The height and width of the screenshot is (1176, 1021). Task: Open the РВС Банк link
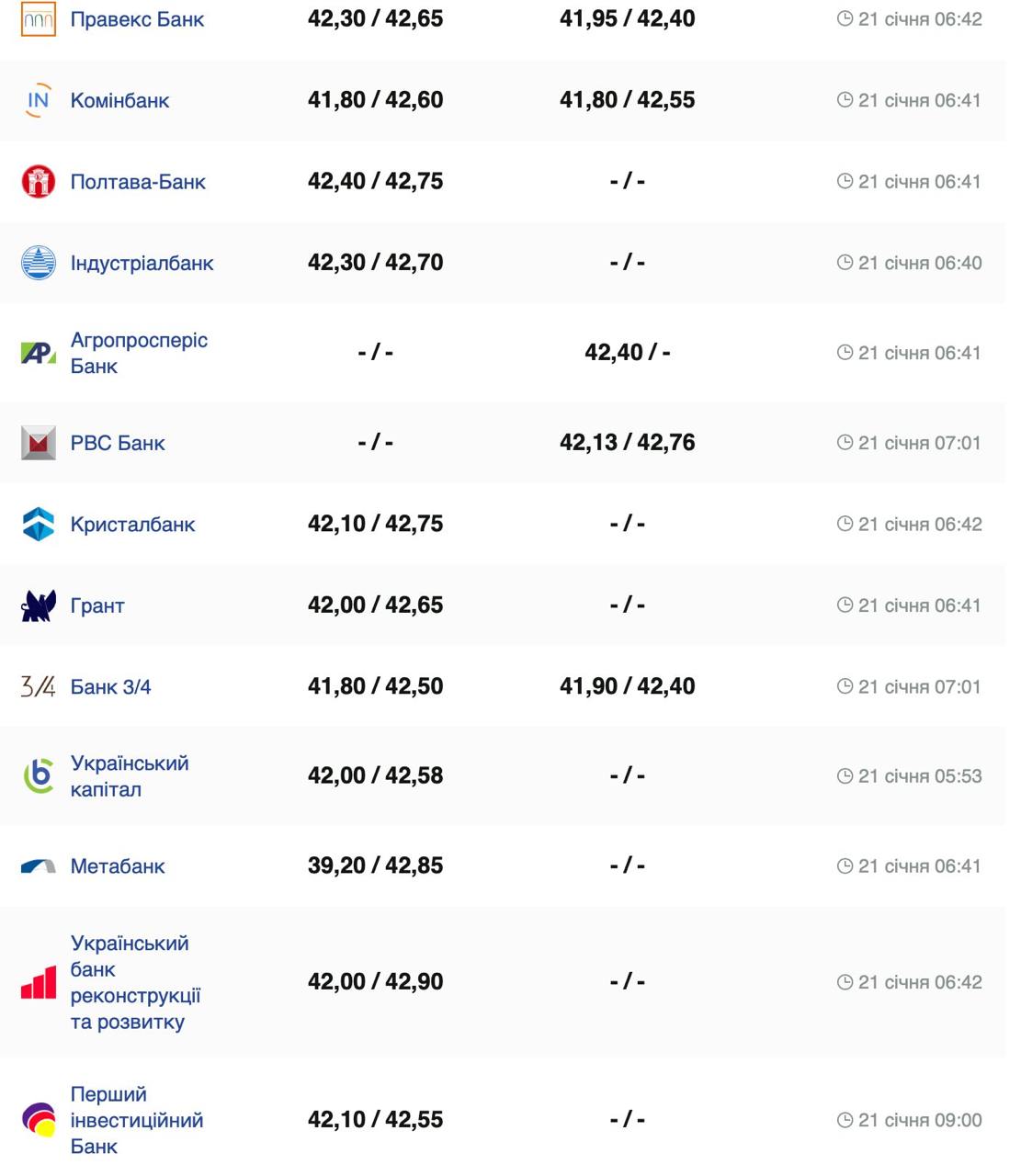click(x=118, y=443)
